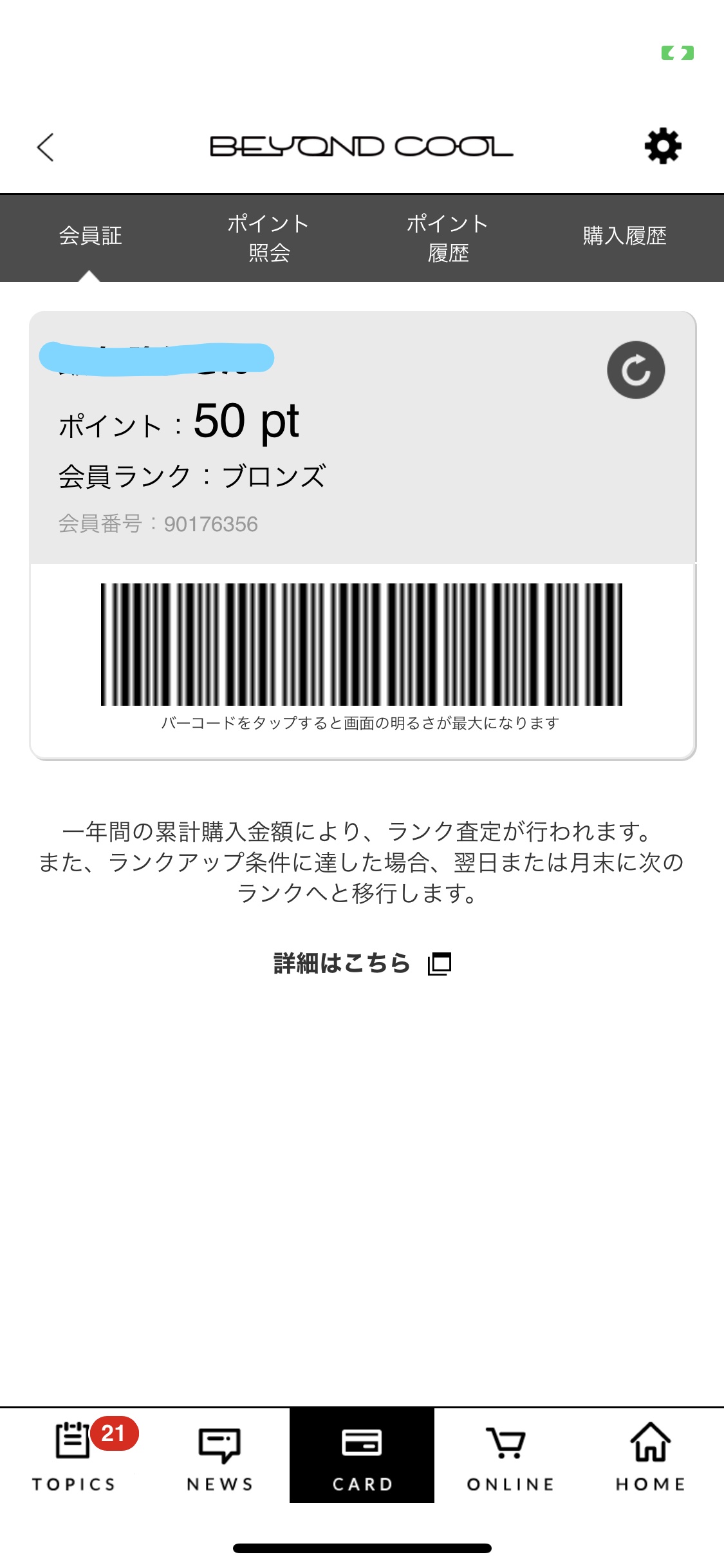Select the 会員証 tab
This screenshot has height=1568, width=724.
coord(91,236)
